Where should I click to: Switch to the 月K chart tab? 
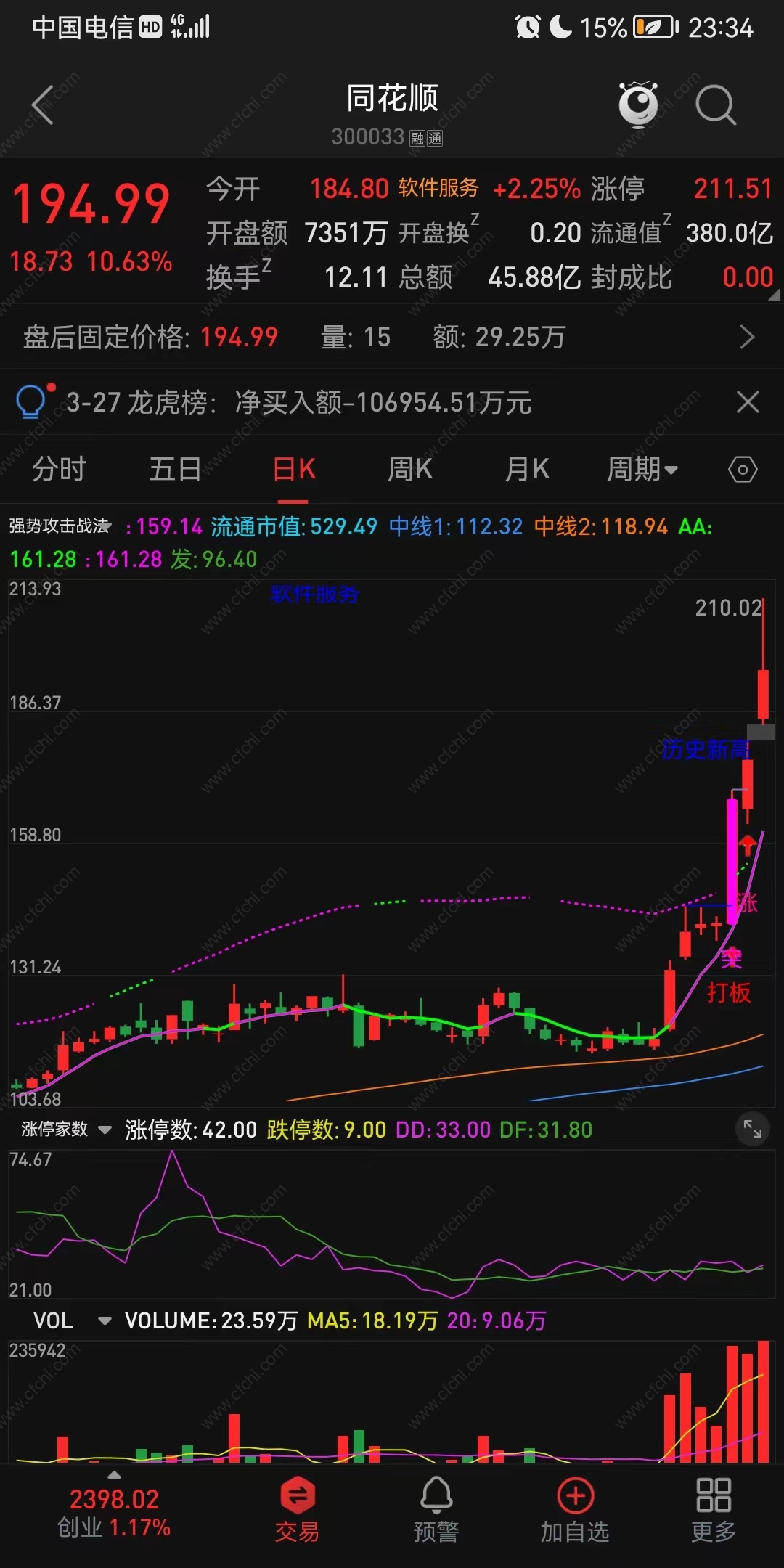coord(527,469)
